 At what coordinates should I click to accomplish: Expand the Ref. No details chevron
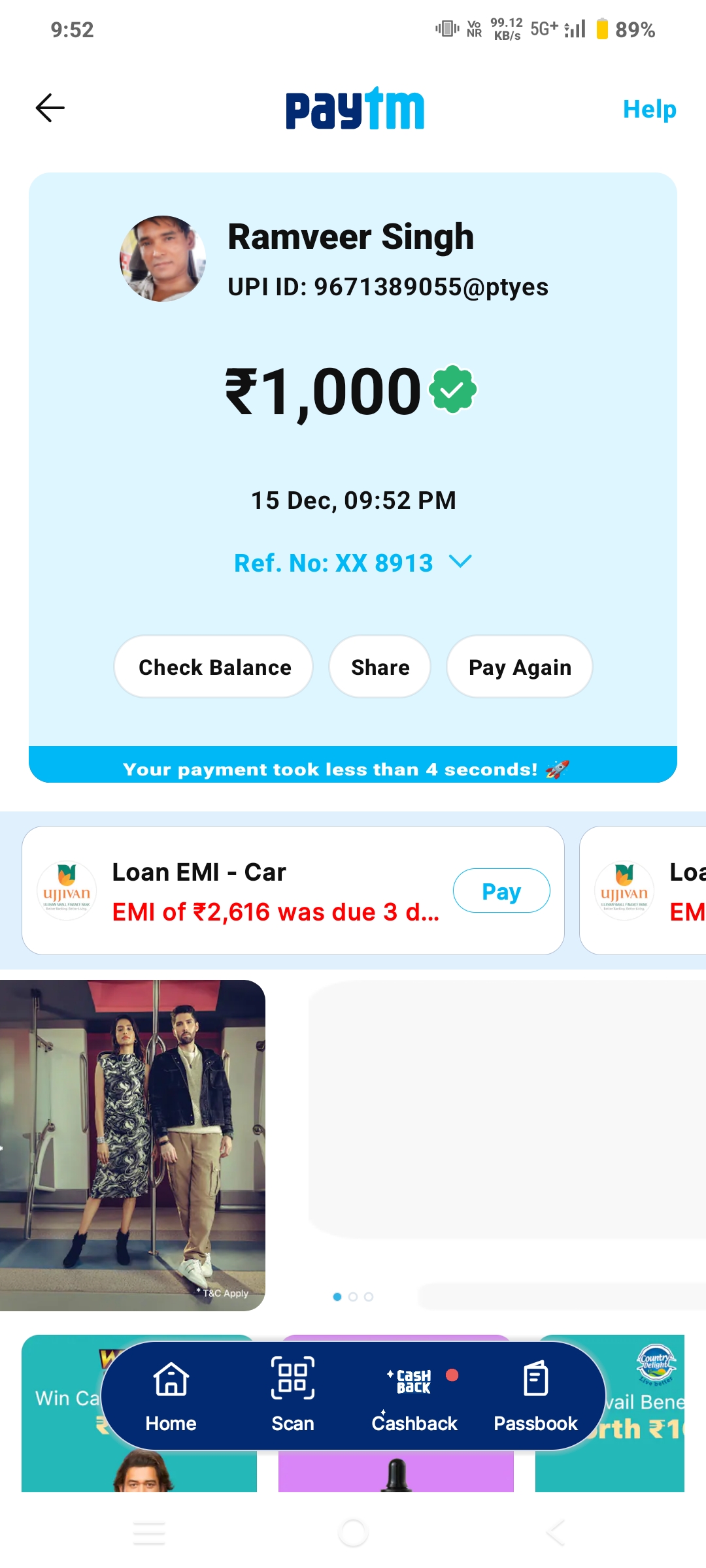[461, 562]
